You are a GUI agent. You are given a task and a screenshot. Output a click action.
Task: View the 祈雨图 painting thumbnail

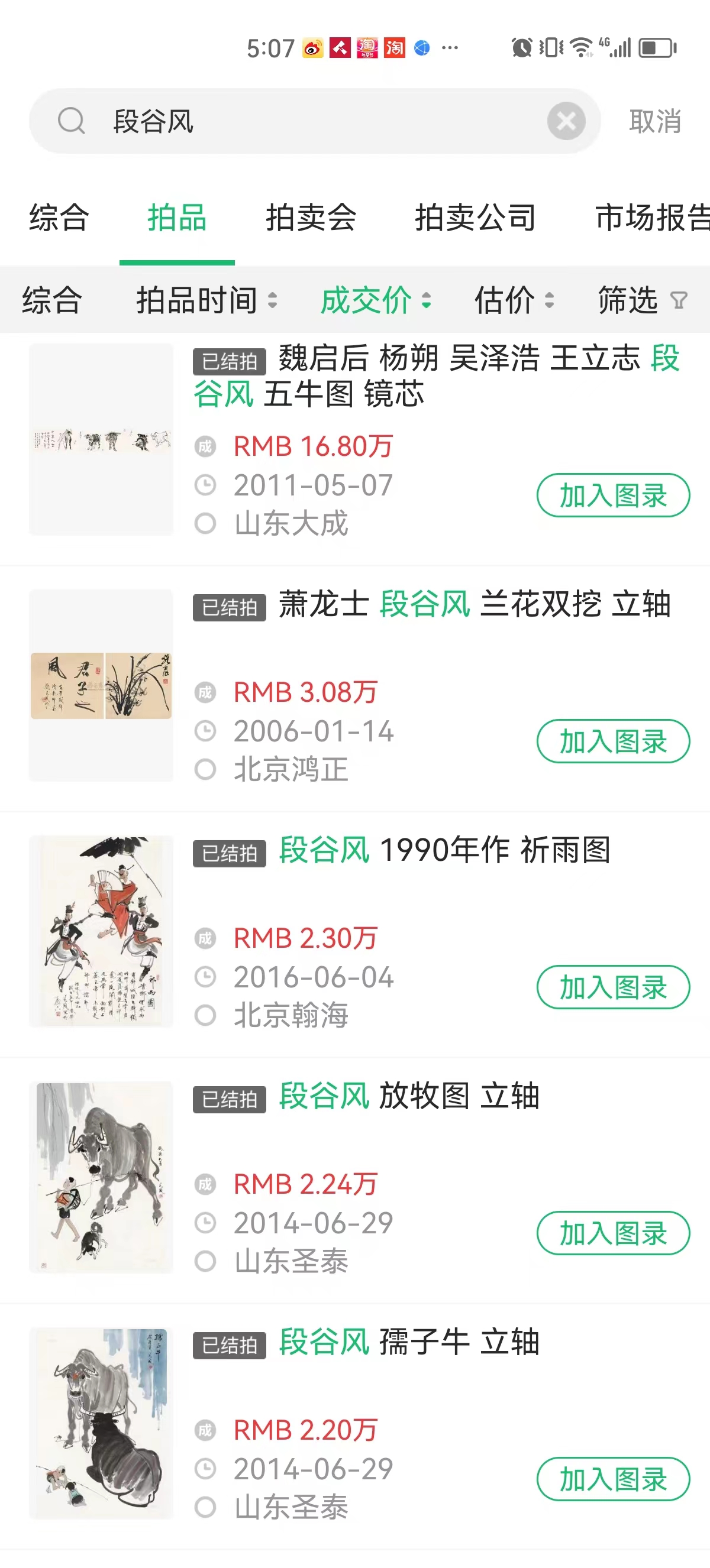point(101,931)
